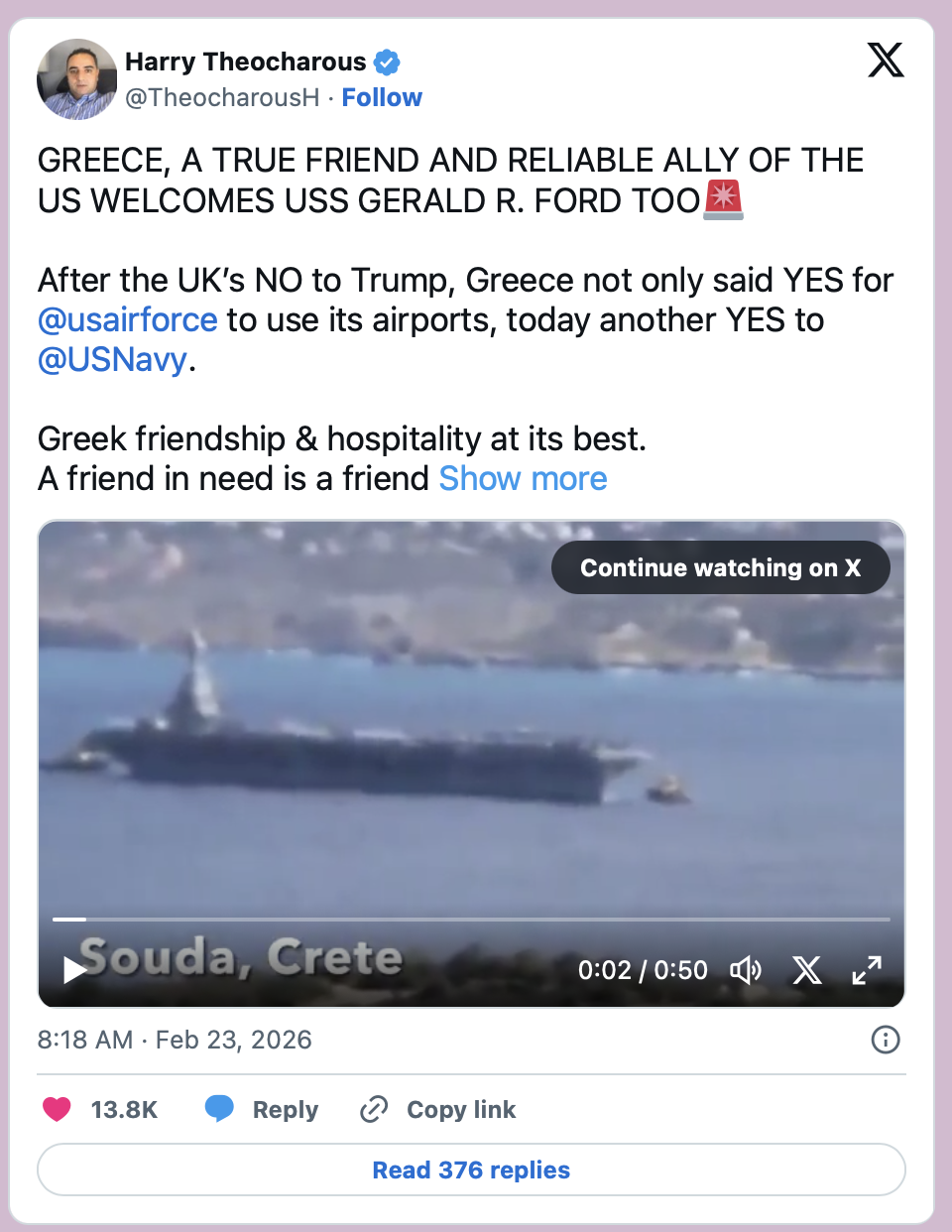Reply to this tweet
952x1232 pixels.
coord(262,1109)
